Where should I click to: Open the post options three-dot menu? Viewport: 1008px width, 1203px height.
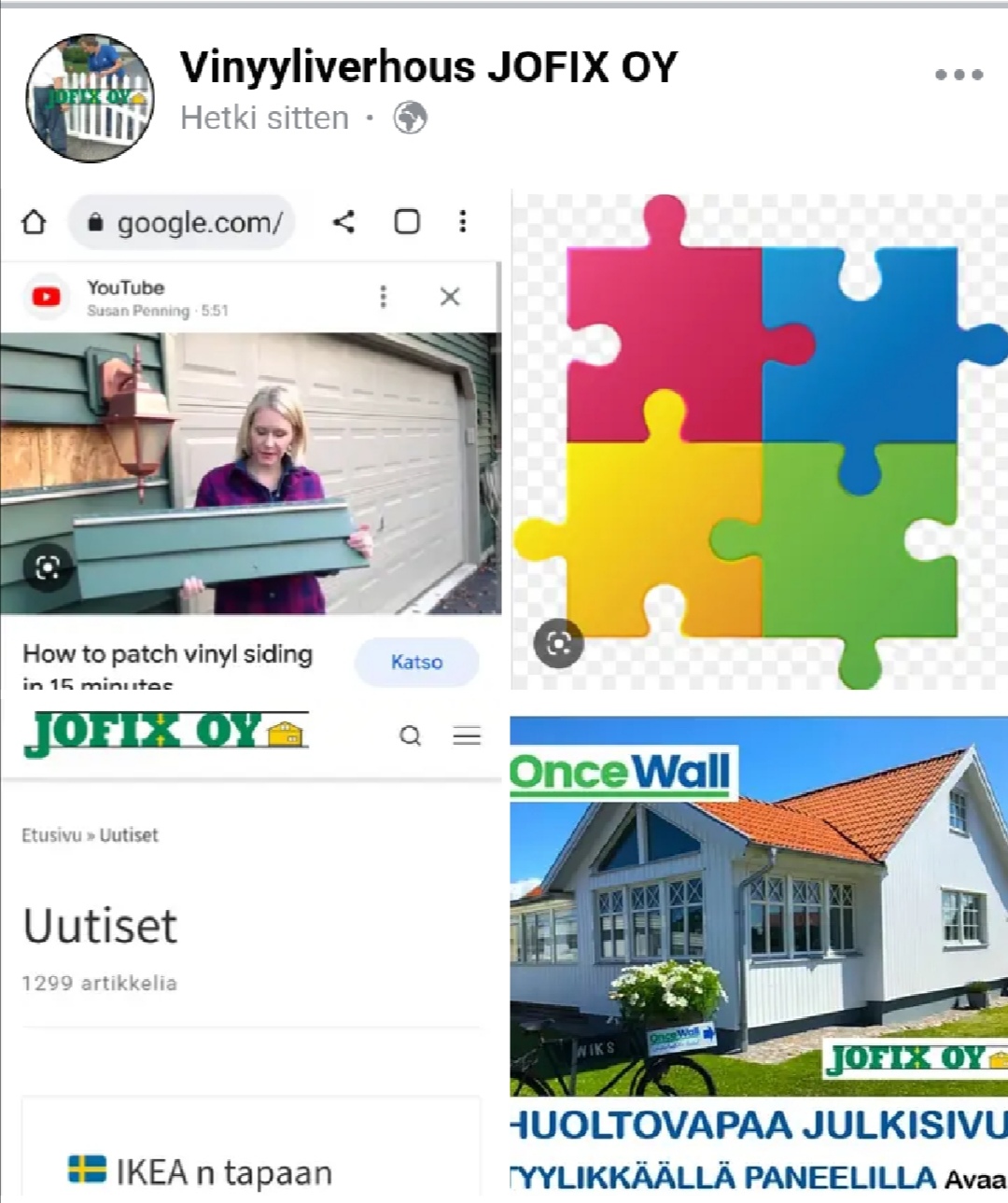click(959, 75)
